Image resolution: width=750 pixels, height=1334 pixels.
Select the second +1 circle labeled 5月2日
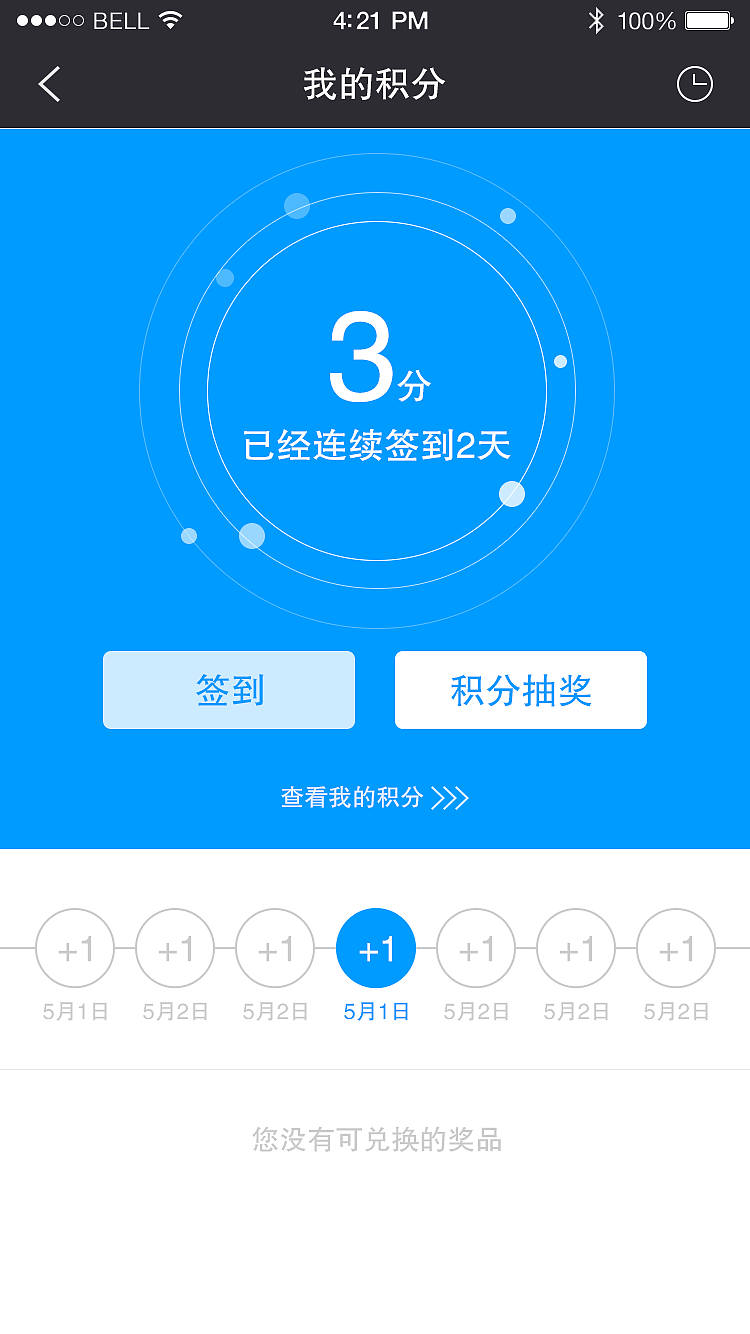coord(175,948)
